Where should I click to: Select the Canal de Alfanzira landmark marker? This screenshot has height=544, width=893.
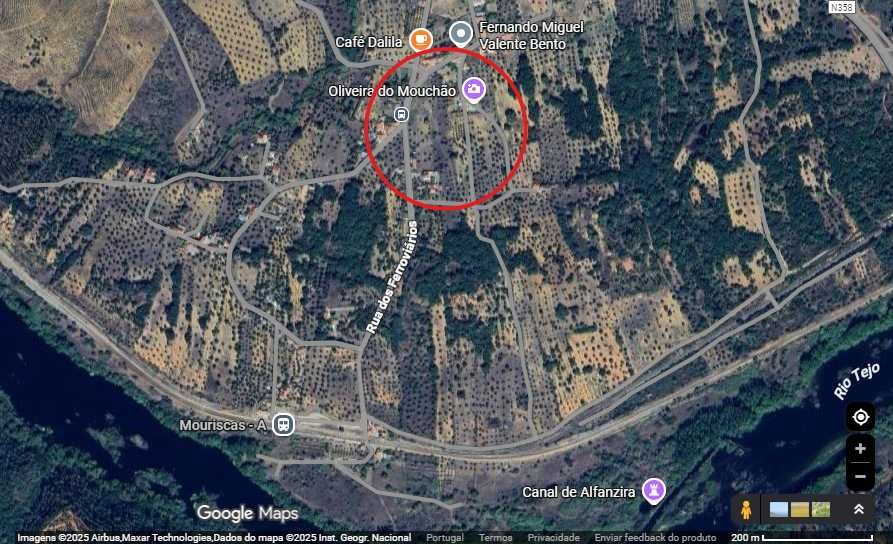pyautogui.click(x=654, y=491)
